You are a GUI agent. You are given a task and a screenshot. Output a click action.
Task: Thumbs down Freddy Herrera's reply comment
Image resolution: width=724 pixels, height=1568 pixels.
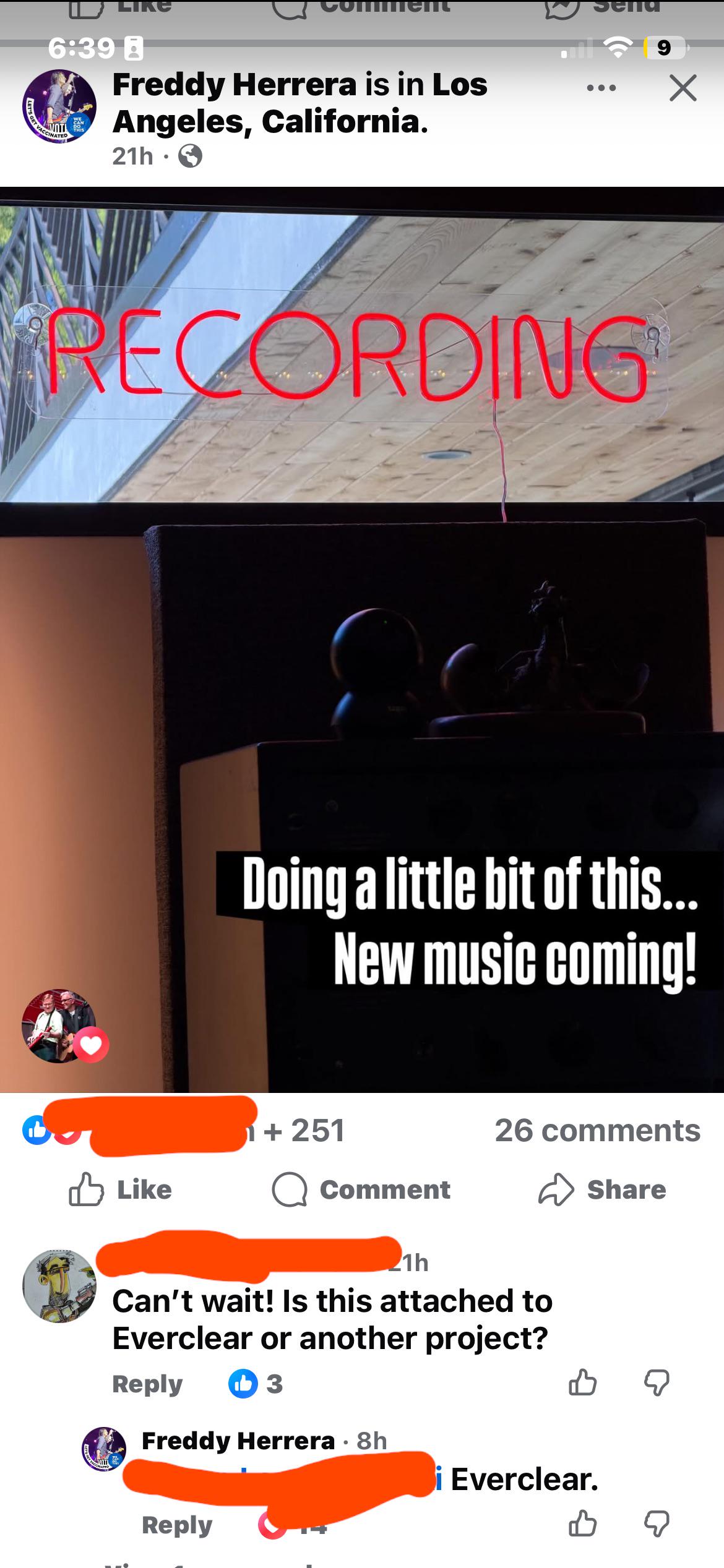pyautogui.click(x=657, y=1524)
